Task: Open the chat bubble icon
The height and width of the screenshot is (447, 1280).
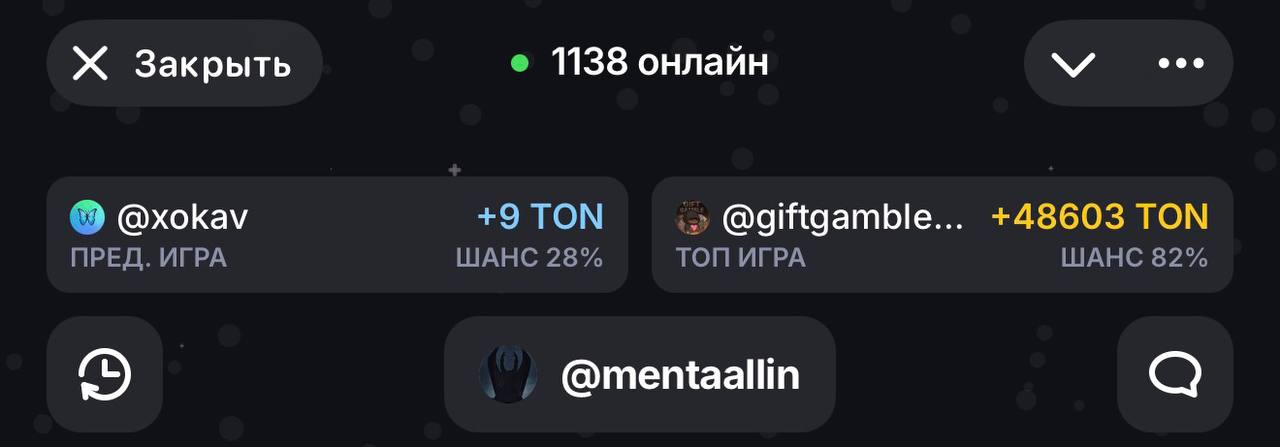Action: [1174, 375]
